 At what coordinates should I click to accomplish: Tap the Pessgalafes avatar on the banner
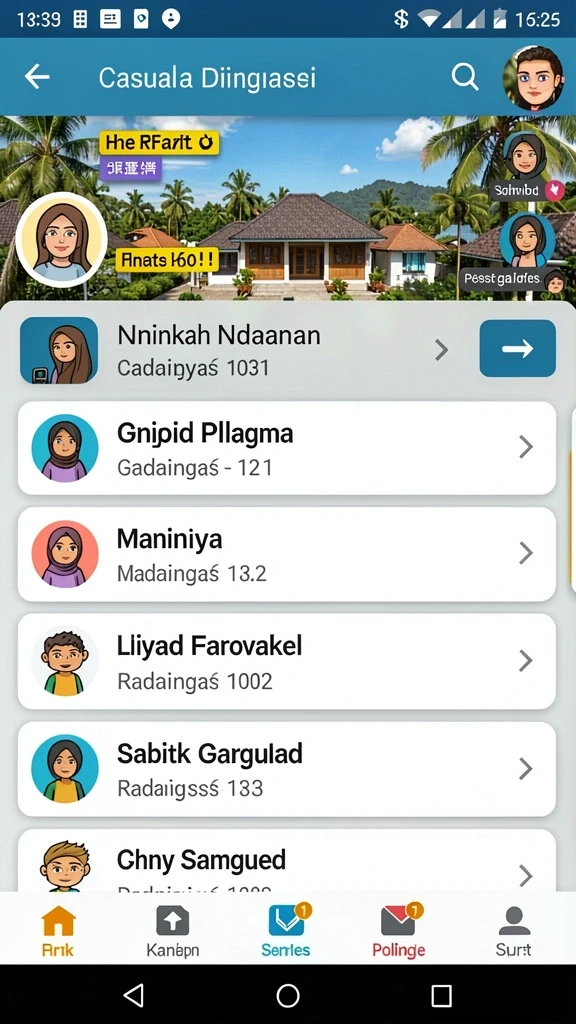coord(527,240)
